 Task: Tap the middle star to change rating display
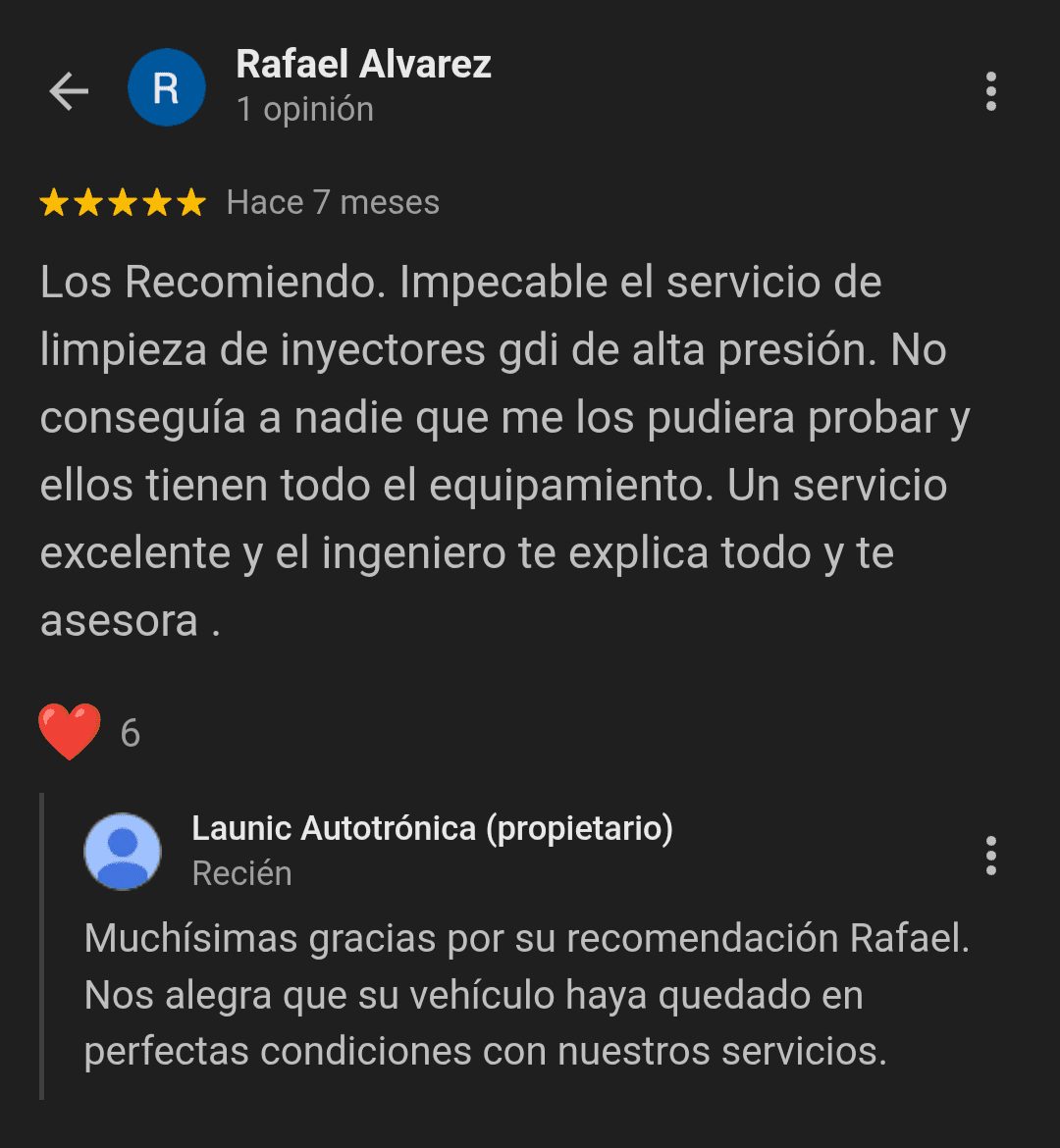[122, 202]
